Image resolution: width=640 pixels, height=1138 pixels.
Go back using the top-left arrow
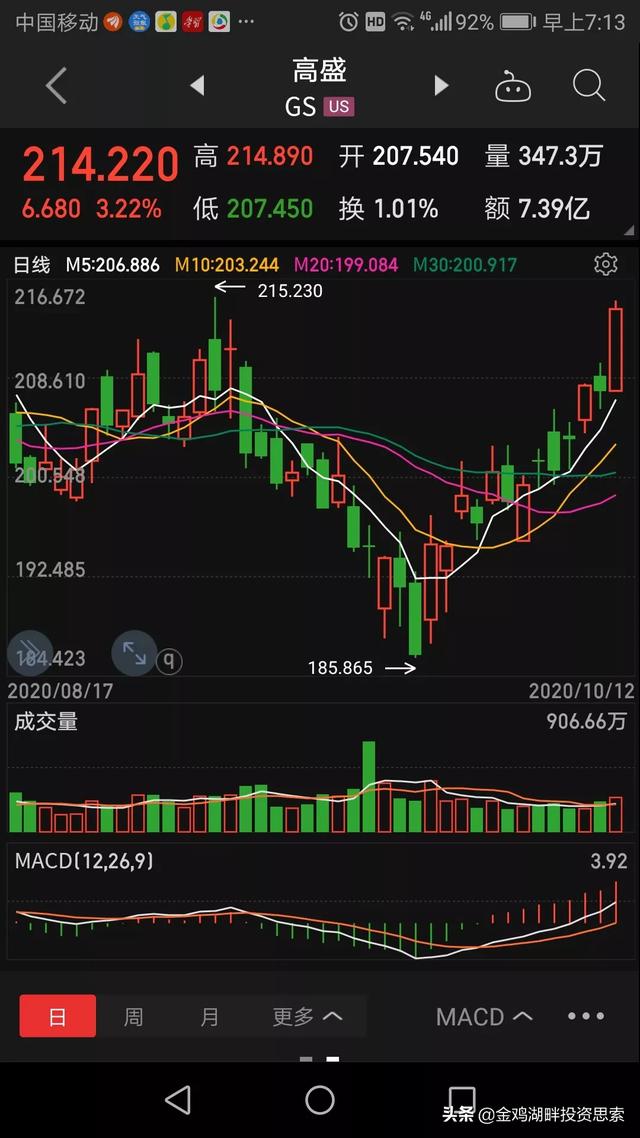(x=57, y=86)
